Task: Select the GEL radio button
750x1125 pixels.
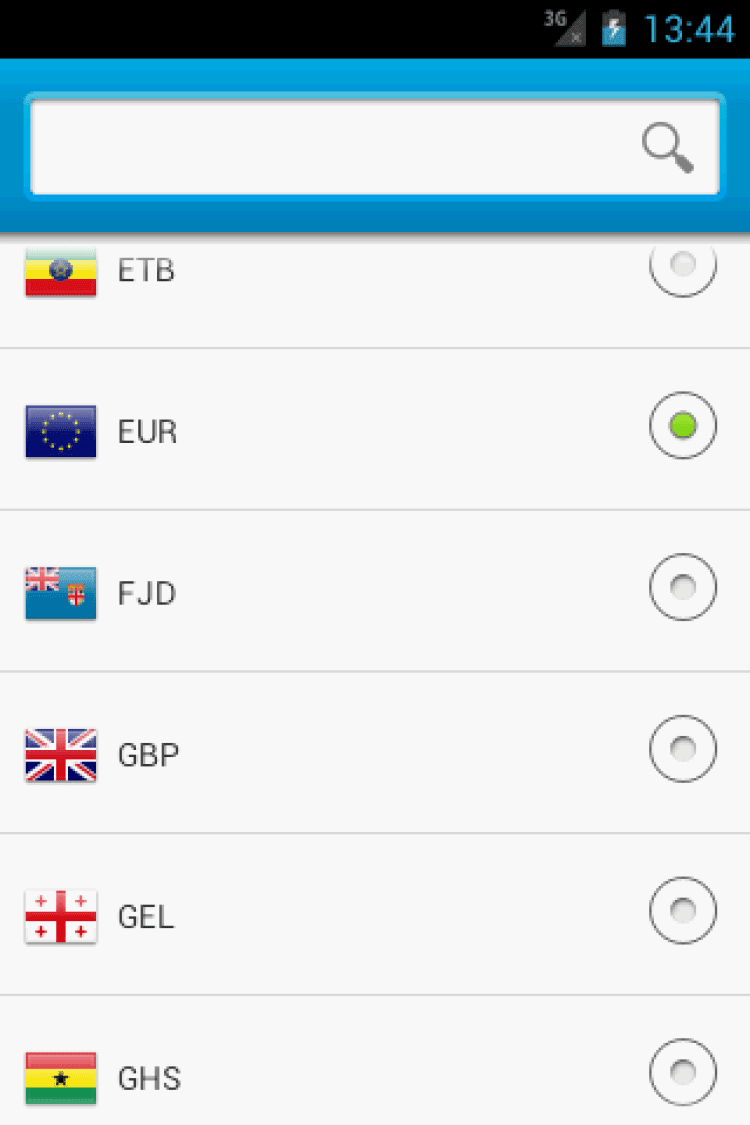Action: (683, 912)
